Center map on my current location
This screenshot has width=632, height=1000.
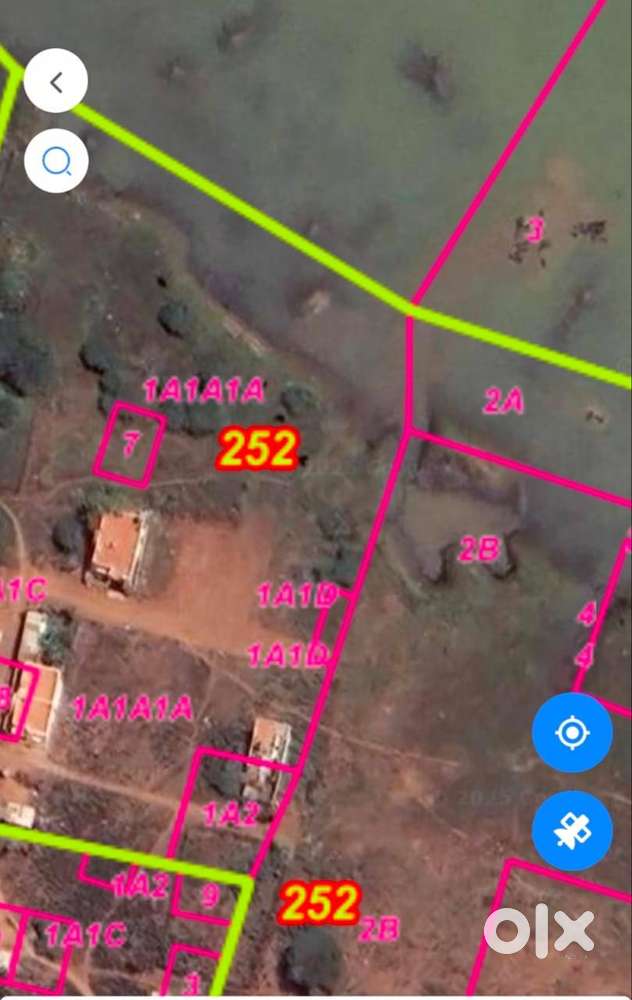click(572, 733)
